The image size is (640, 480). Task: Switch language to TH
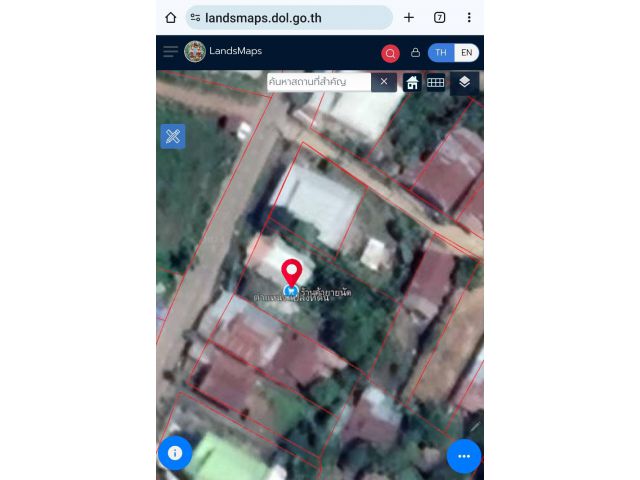(441, 53)
